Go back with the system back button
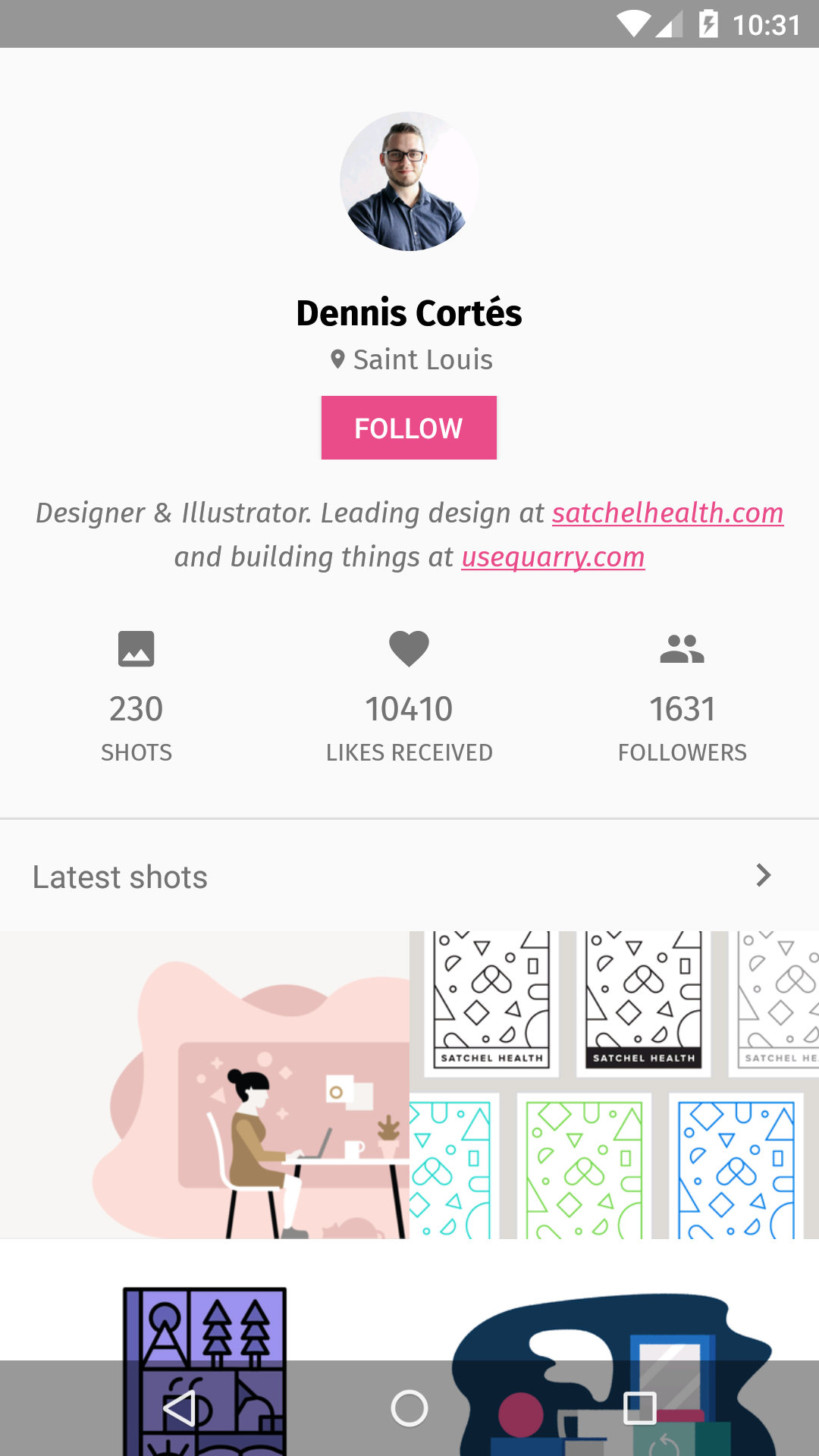819x1456 pixels. (x=180, y=1408)
